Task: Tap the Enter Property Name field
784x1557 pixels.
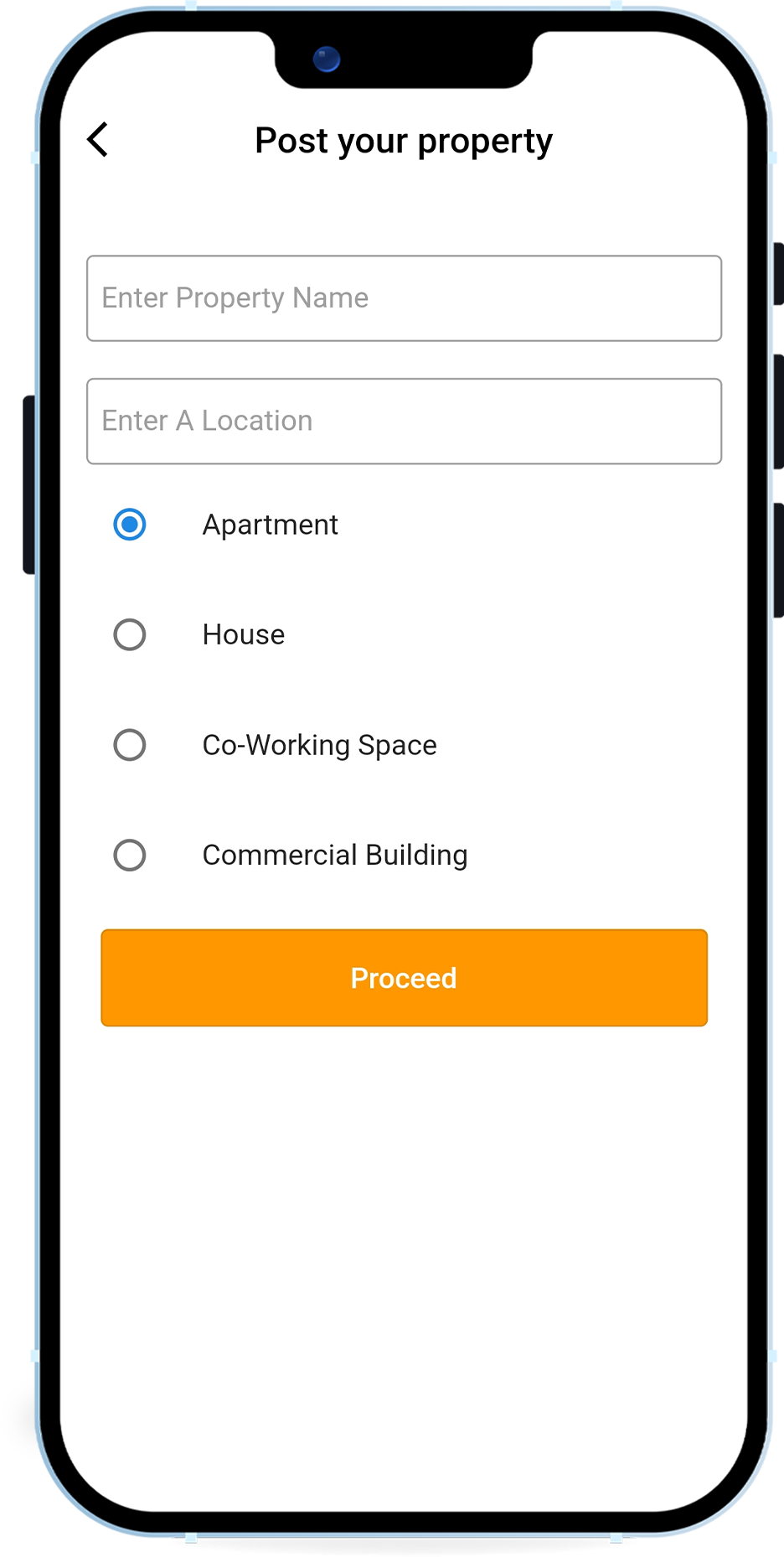Action: pos(404,298)
